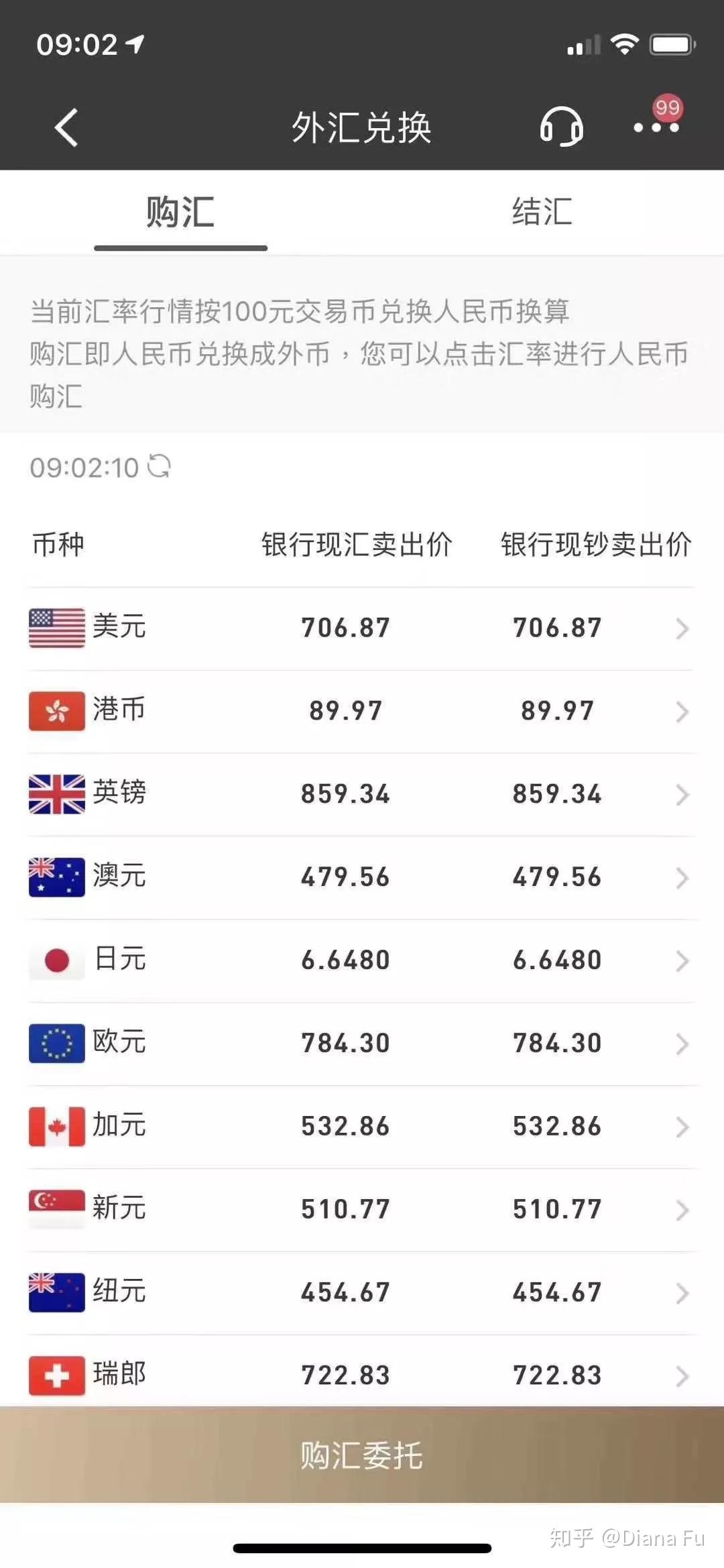Open the 新元 Singapore dollar row
This screenshot has width=724, height=1568.
(362, 1209)
